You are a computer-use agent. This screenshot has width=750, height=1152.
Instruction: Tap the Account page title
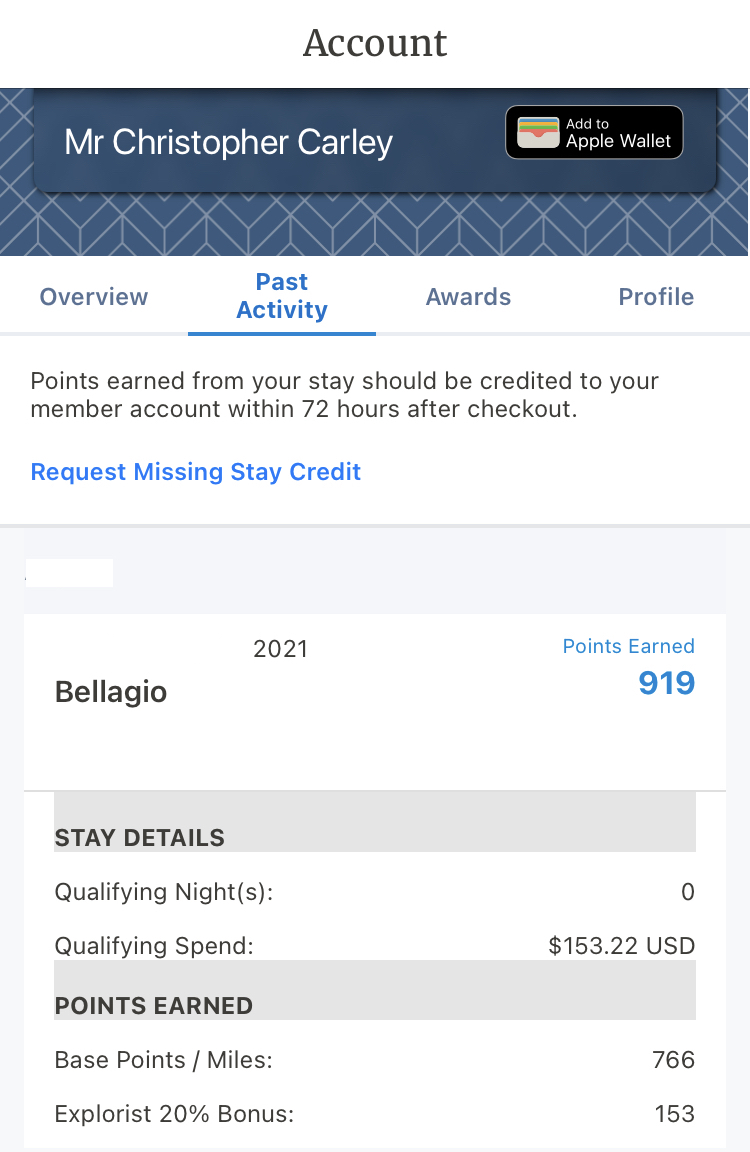coord(375,43)
